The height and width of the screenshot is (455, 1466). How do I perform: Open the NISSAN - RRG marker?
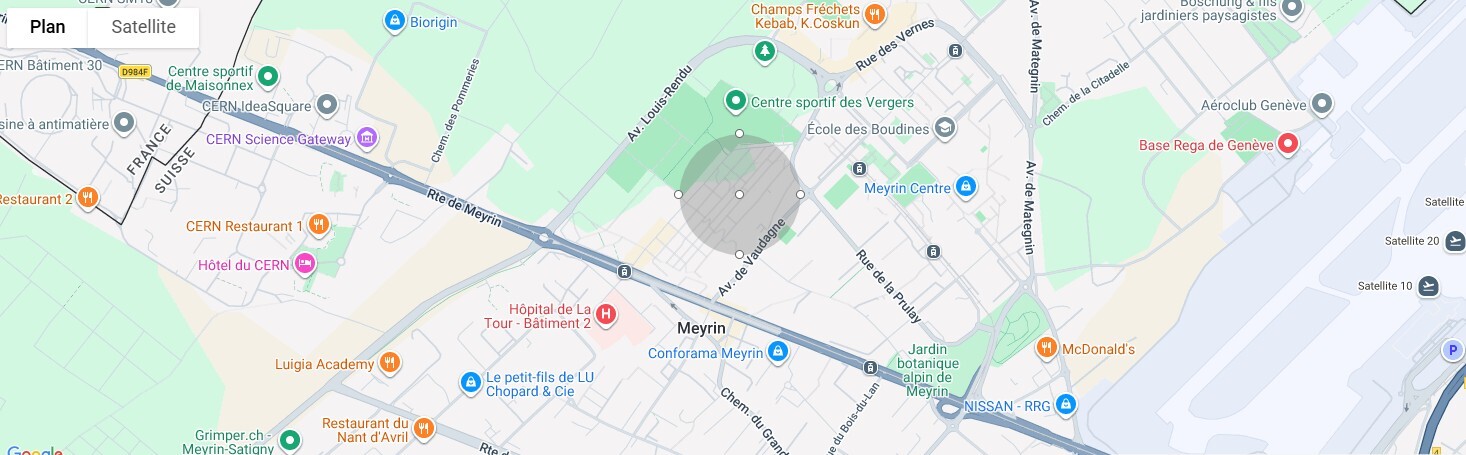pos(1066,405)
